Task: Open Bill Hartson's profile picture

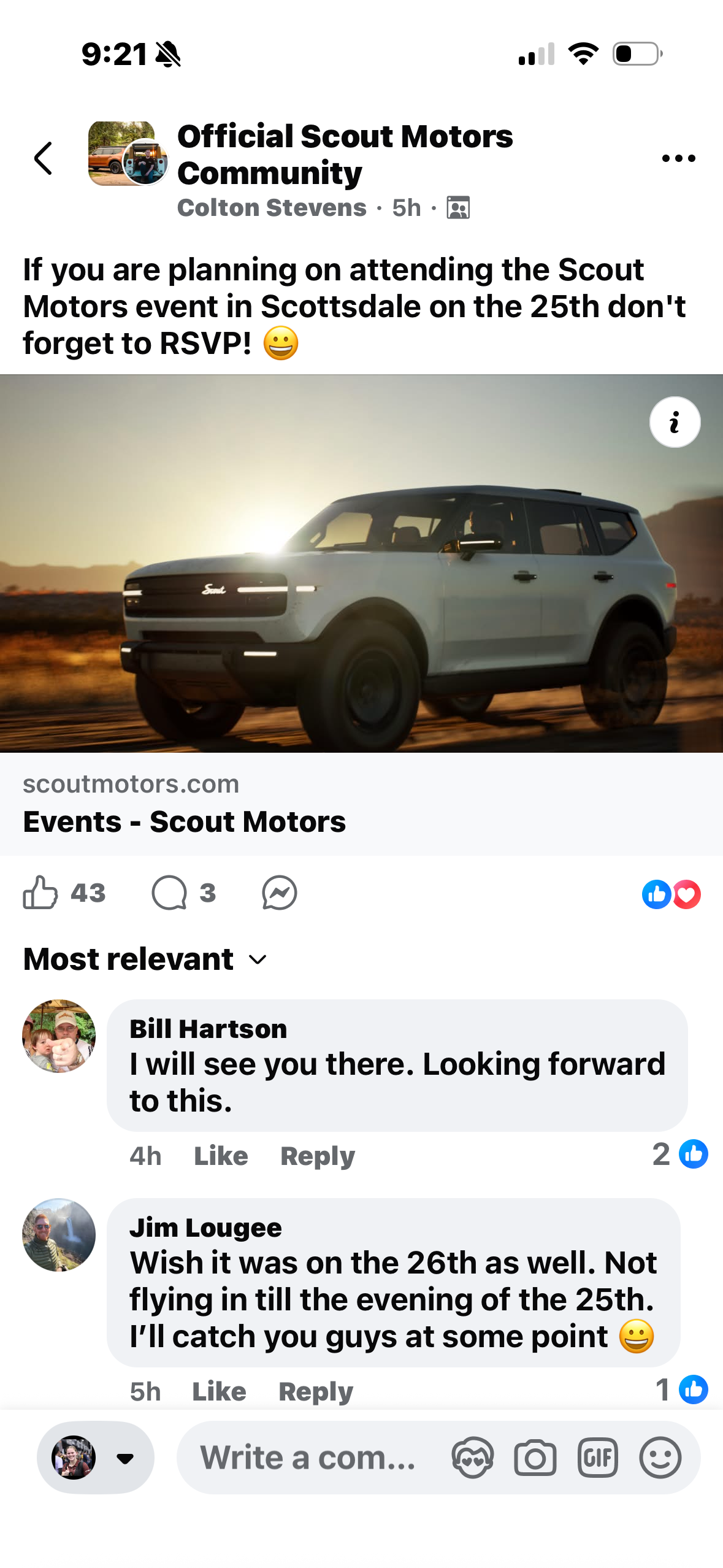Action: [x=59, y=1036]
